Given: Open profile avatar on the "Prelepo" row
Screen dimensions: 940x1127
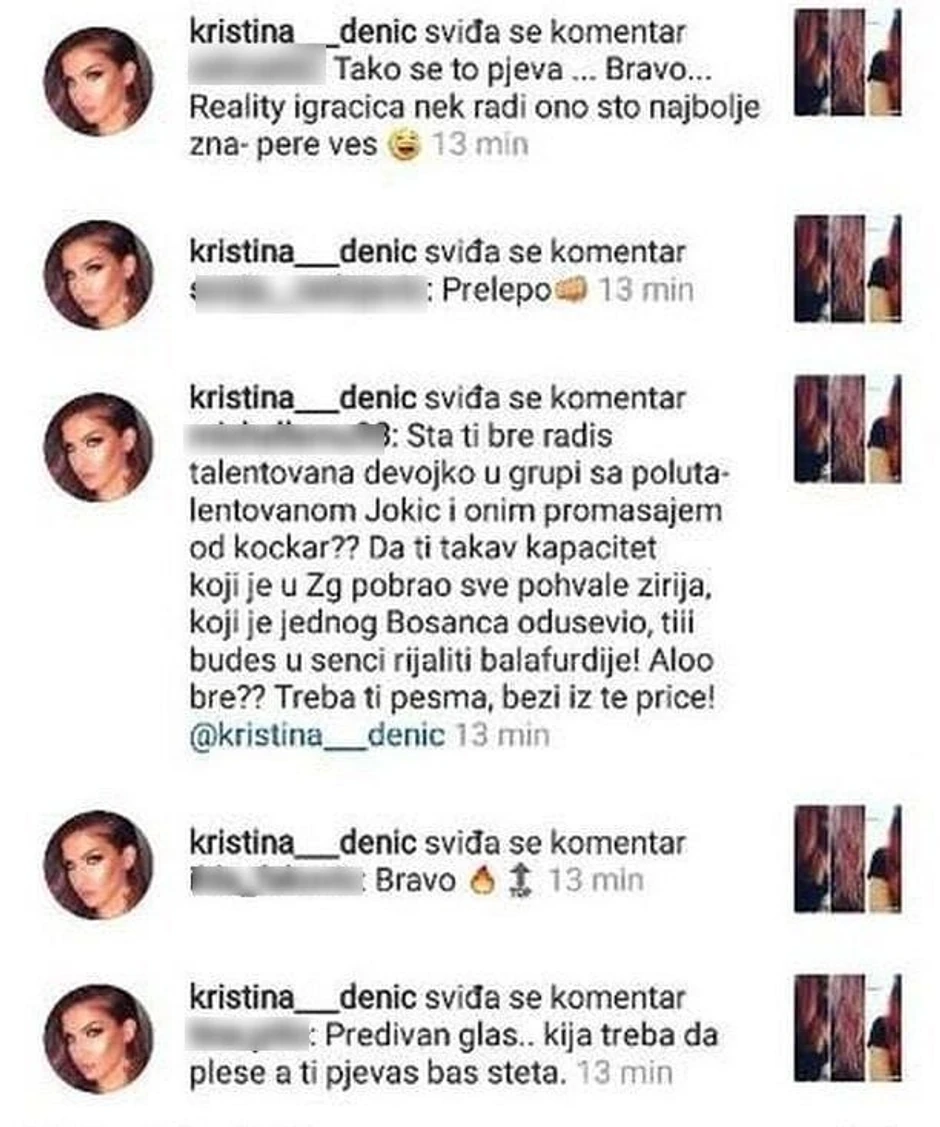Looking at the screenshot, I should pyautogui.click(x=99, y=274).
